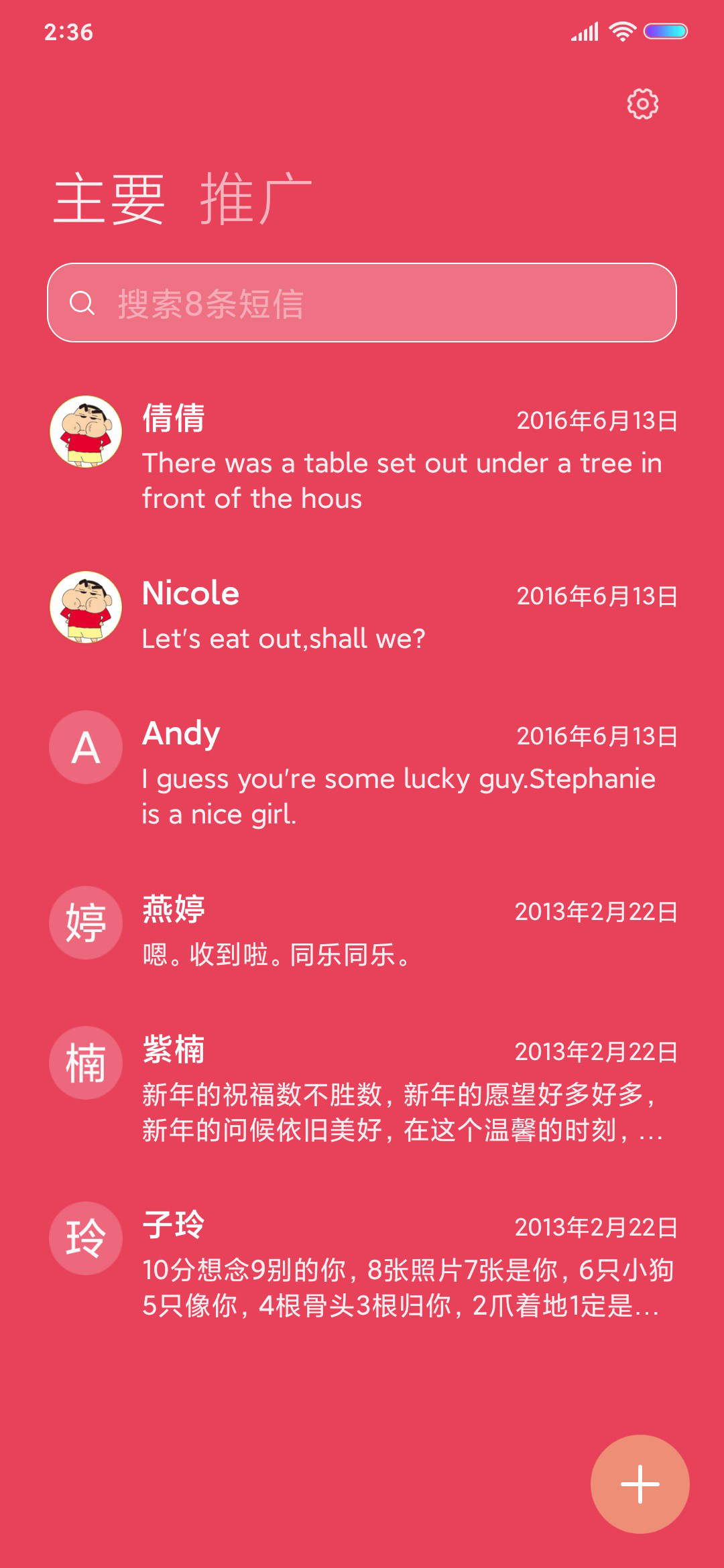Open the conversation with 子玲

coord(362,1264)
